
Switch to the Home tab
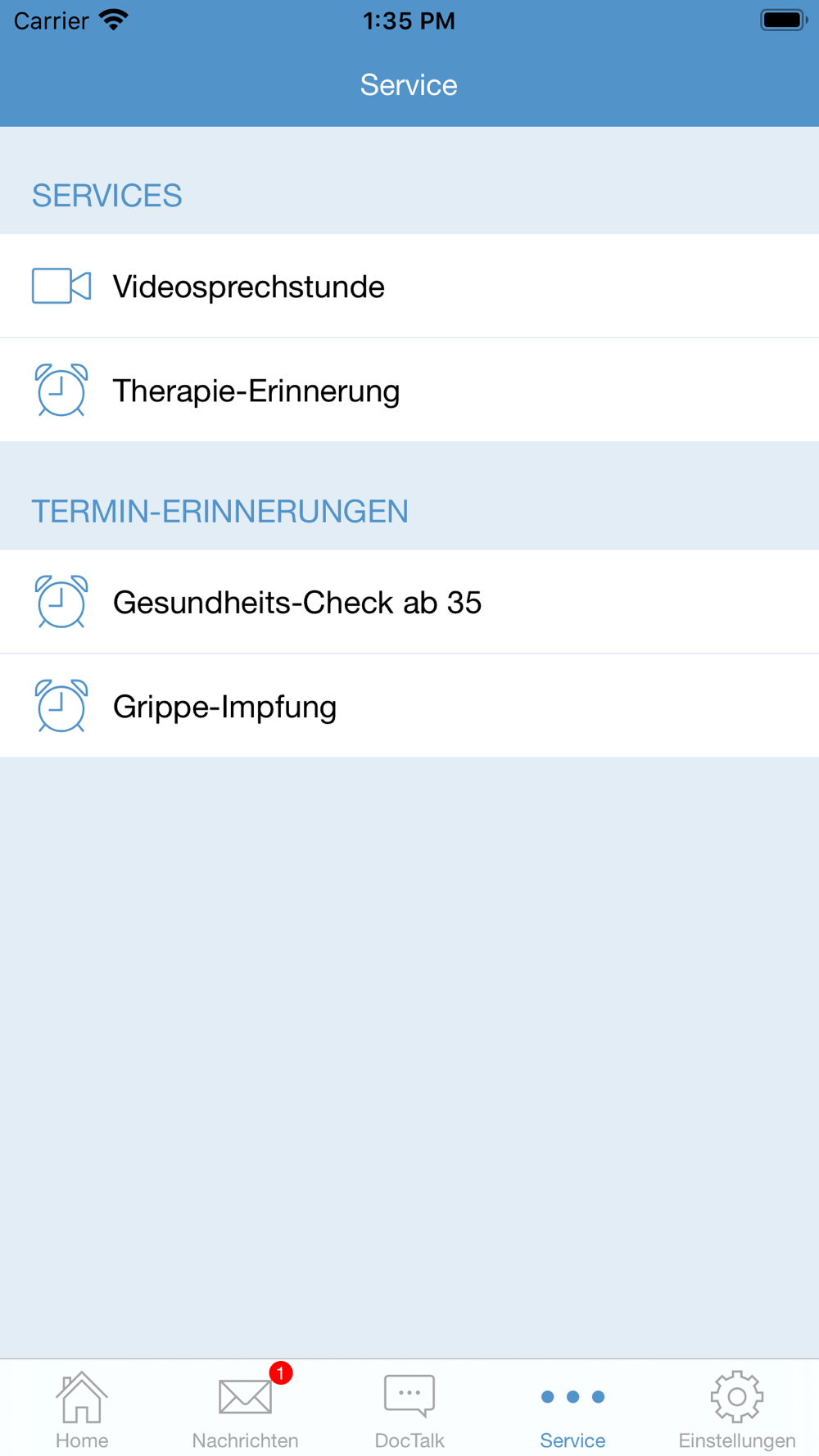pyautogui.click(x=82, y=1409)
